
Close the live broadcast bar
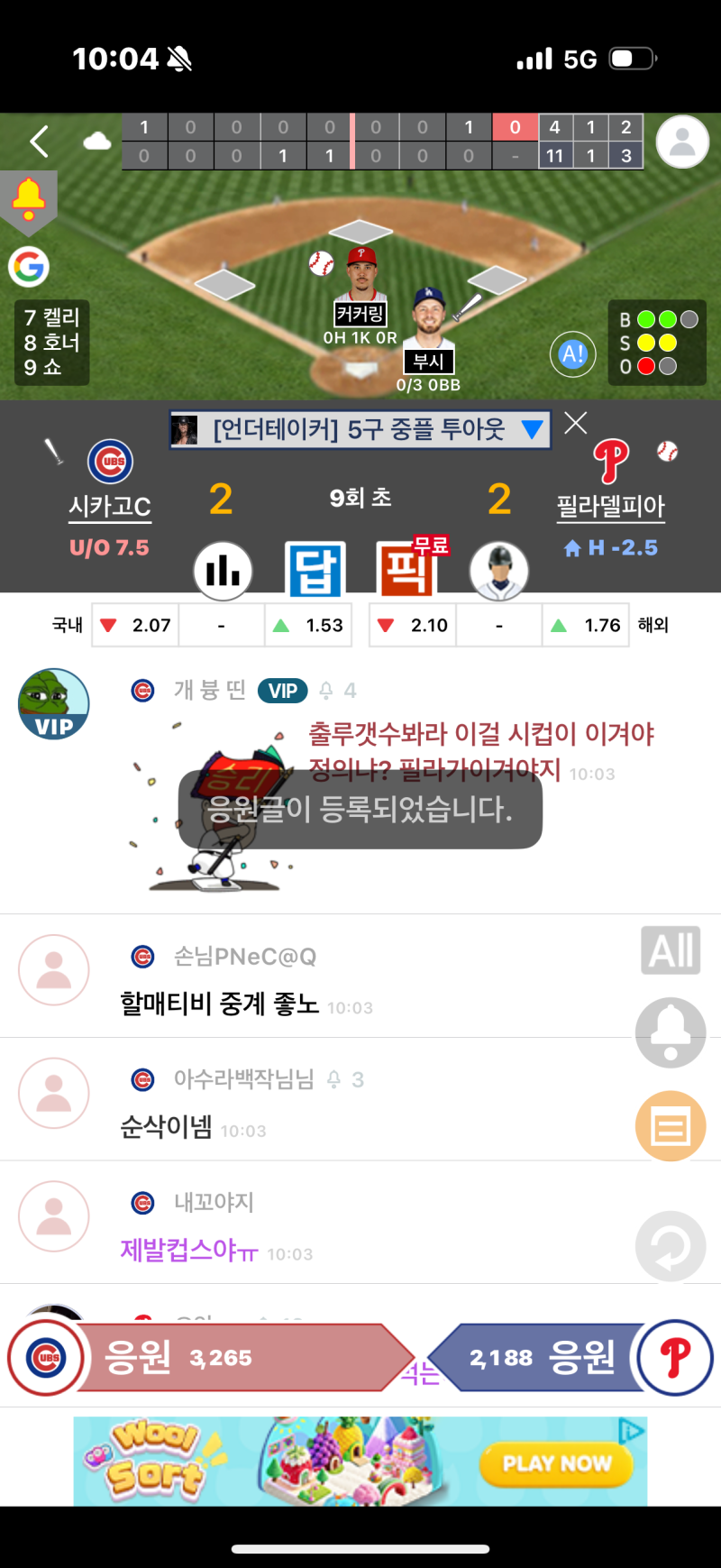(x=576, y=423)
